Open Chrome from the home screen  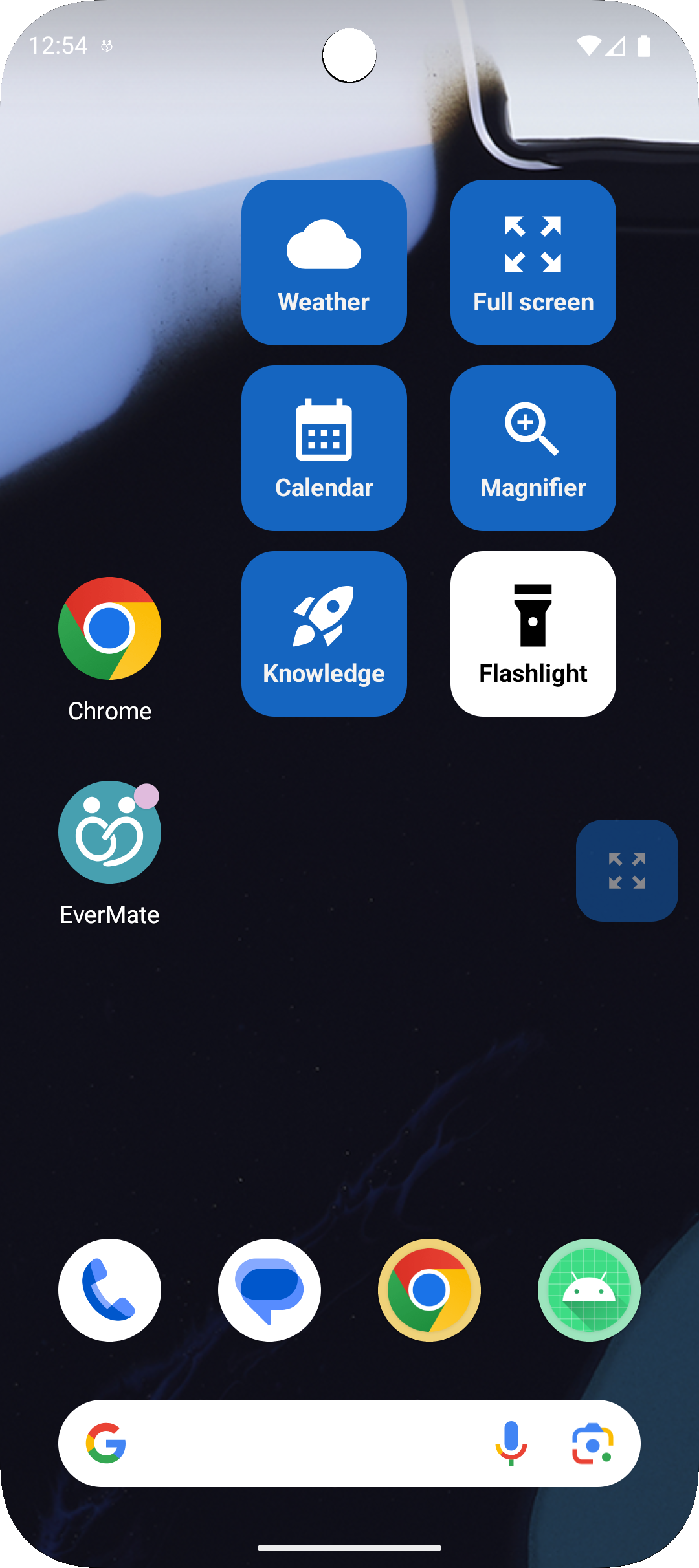[x=109, y=629]
